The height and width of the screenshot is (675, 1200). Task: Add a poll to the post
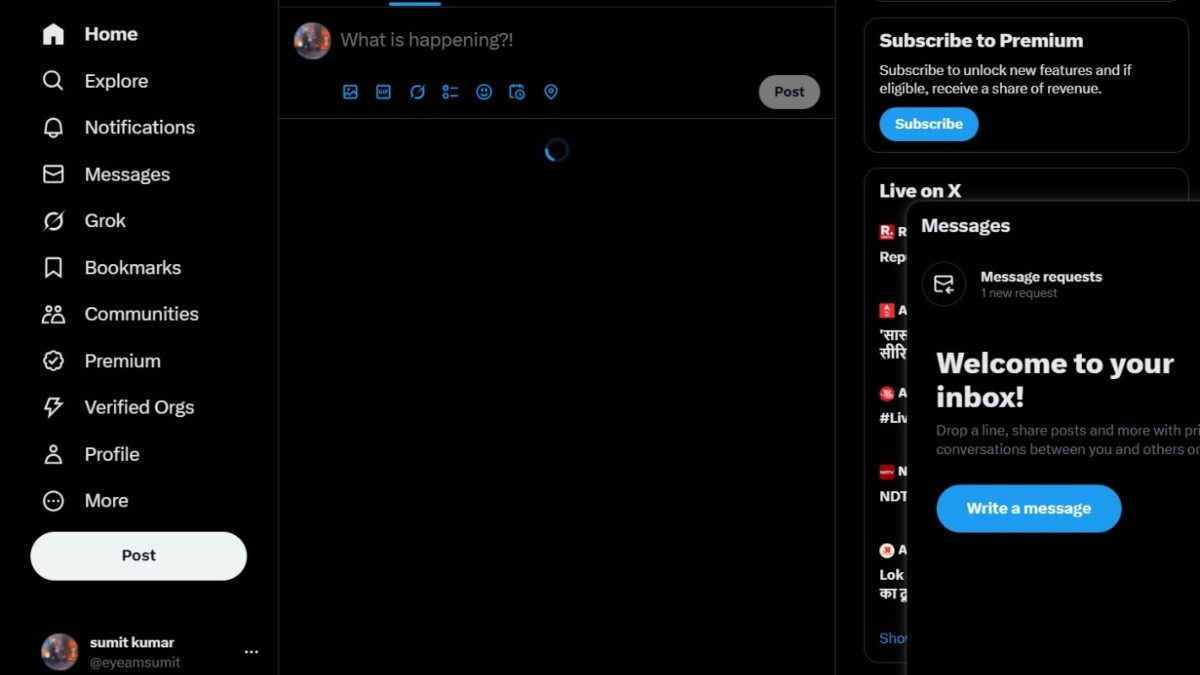450,92
